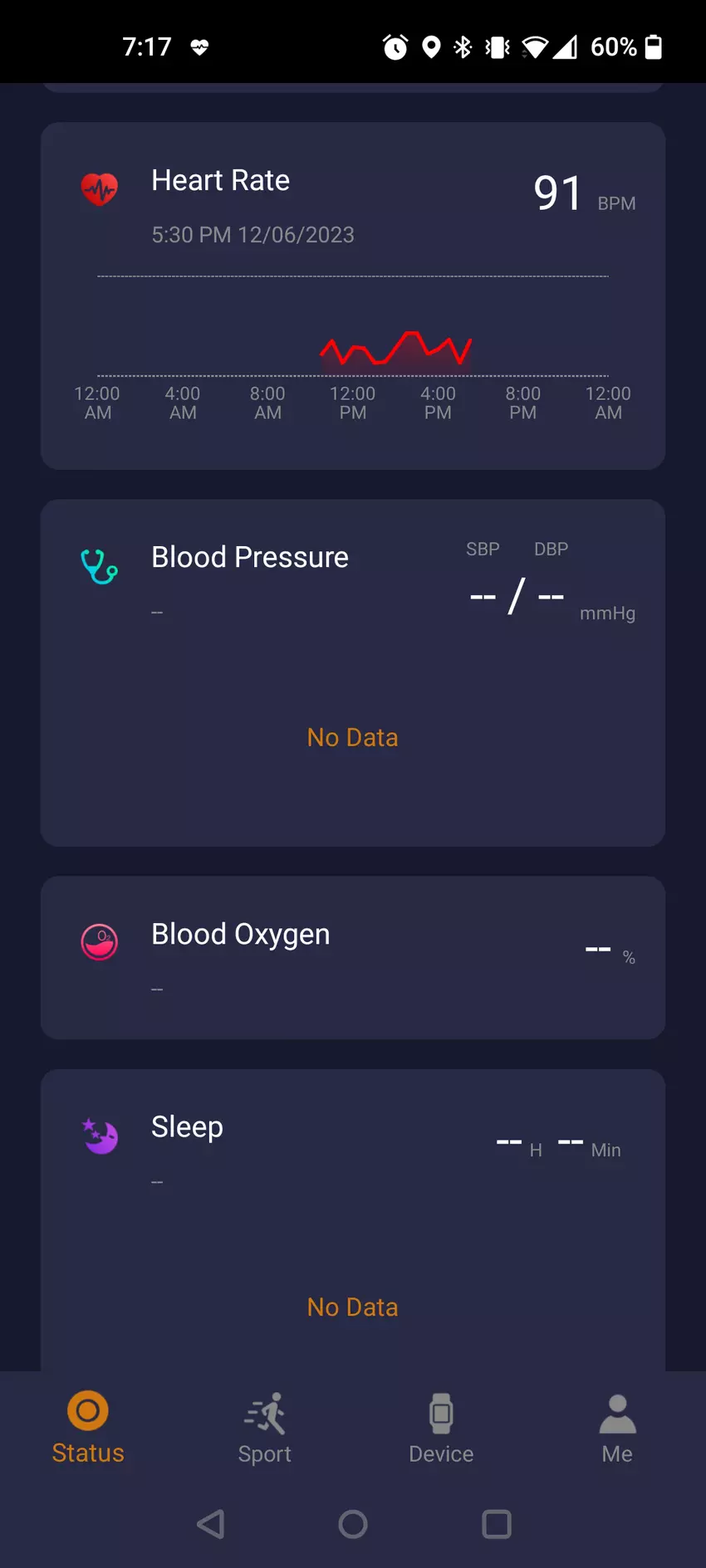The height and width of the screenshot is (1568, 706).
Task: Switch to the Sport tab
Action: 264,1428
